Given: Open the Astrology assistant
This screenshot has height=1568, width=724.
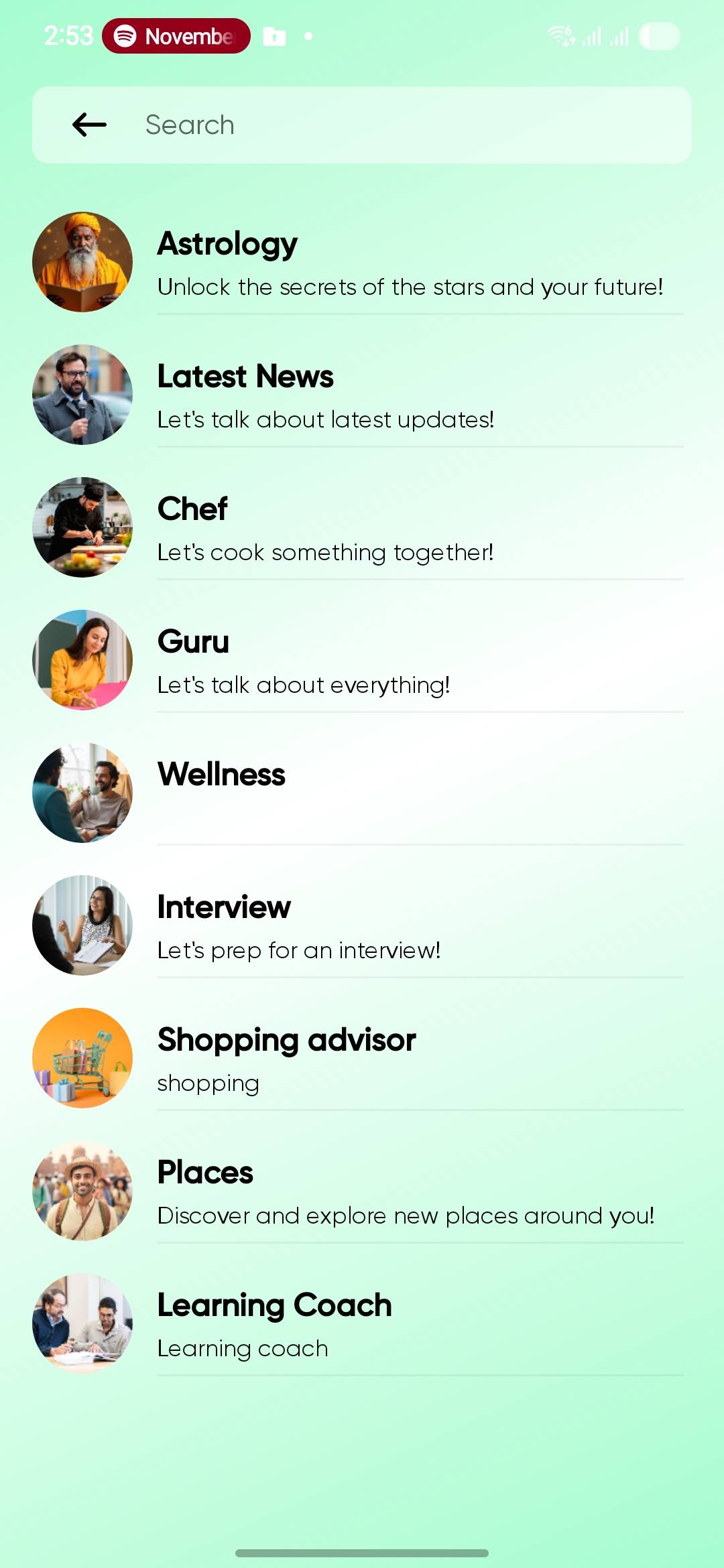Looking at the screenshot, I should [362, 263].
